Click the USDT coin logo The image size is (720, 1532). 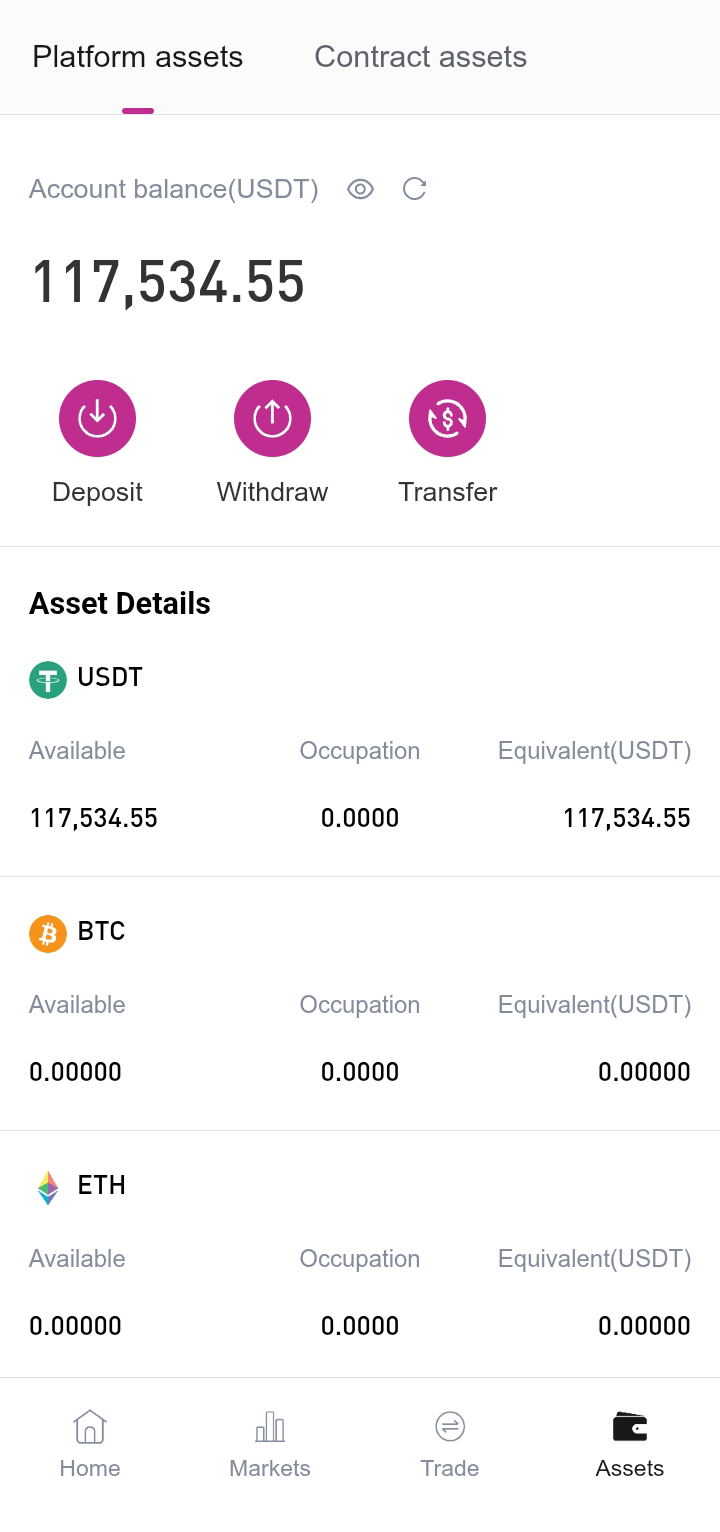(47, 679)
